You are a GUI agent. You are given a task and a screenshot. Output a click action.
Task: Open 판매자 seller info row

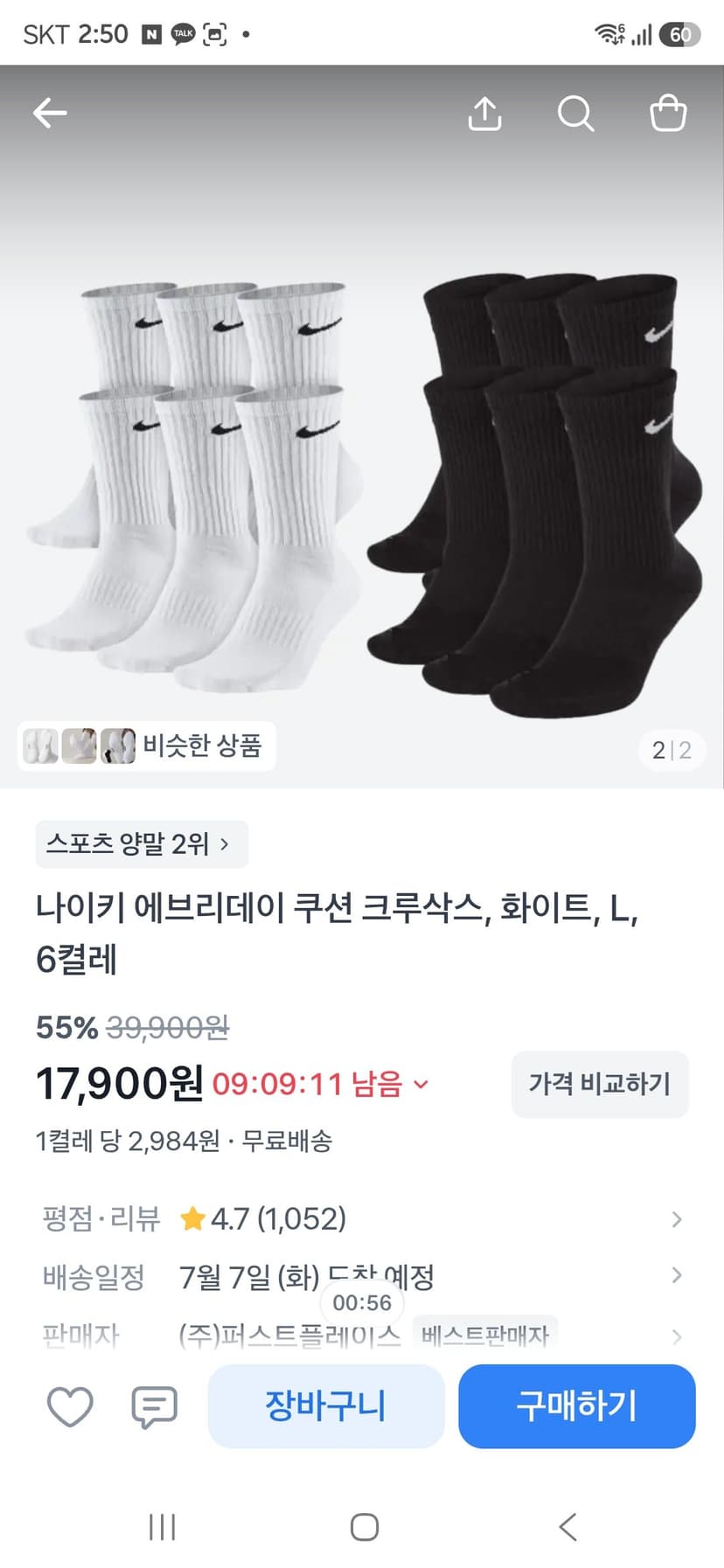point(362,1336)
